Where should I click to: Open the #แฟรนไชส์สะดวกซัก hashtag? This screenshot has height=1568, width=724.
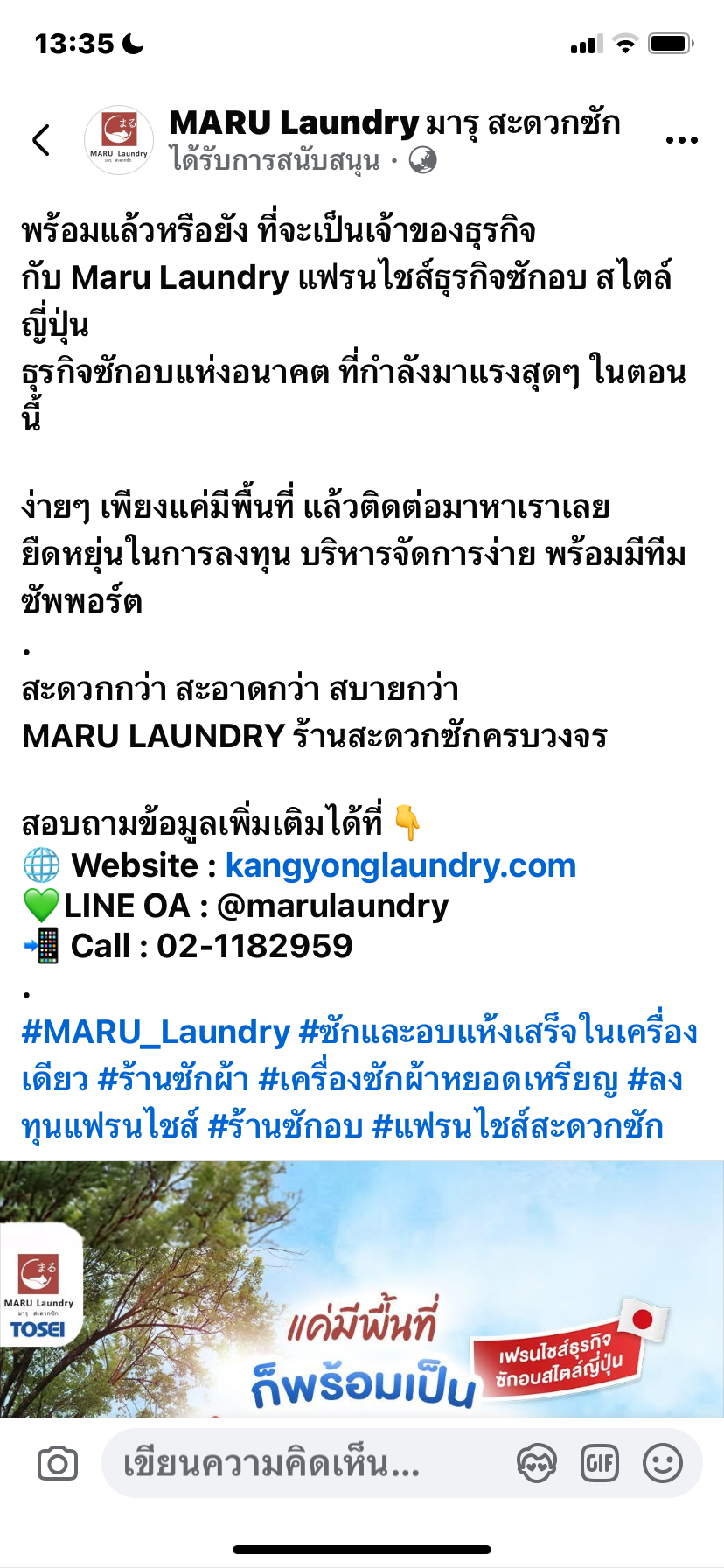tap(518, 1126)
